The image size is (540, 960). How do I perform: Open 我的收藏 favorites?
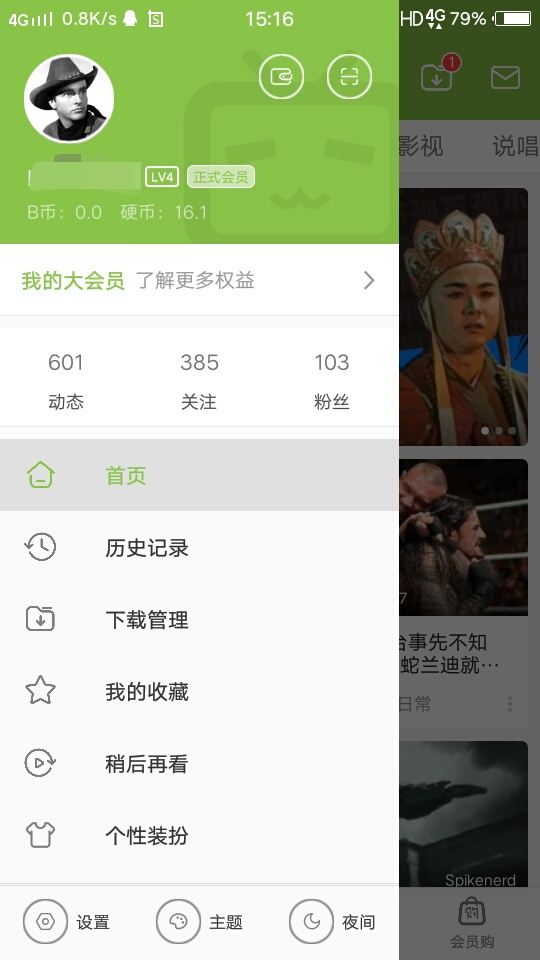pos(199,691)
